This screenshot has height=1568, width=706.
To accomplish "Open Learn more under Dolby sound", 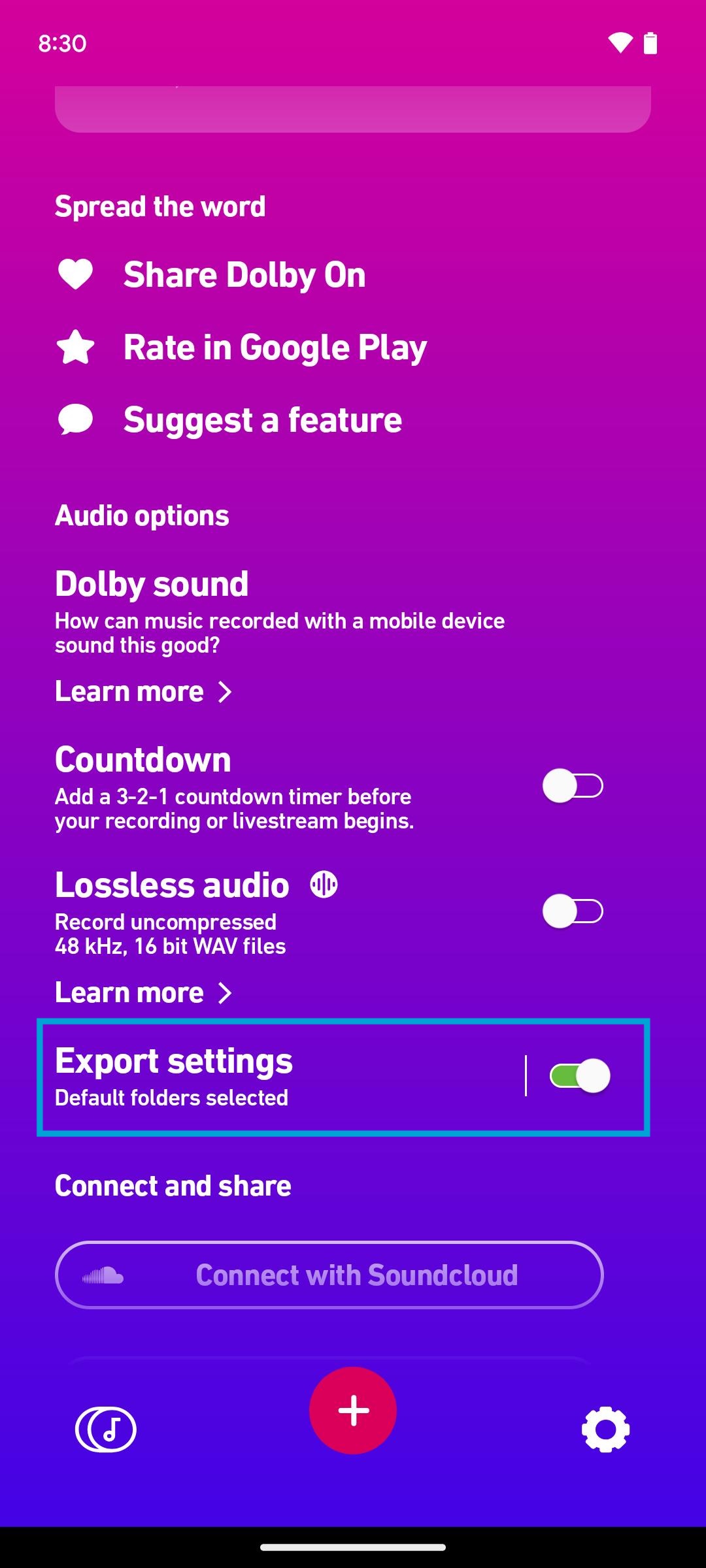I will [143, 692].
